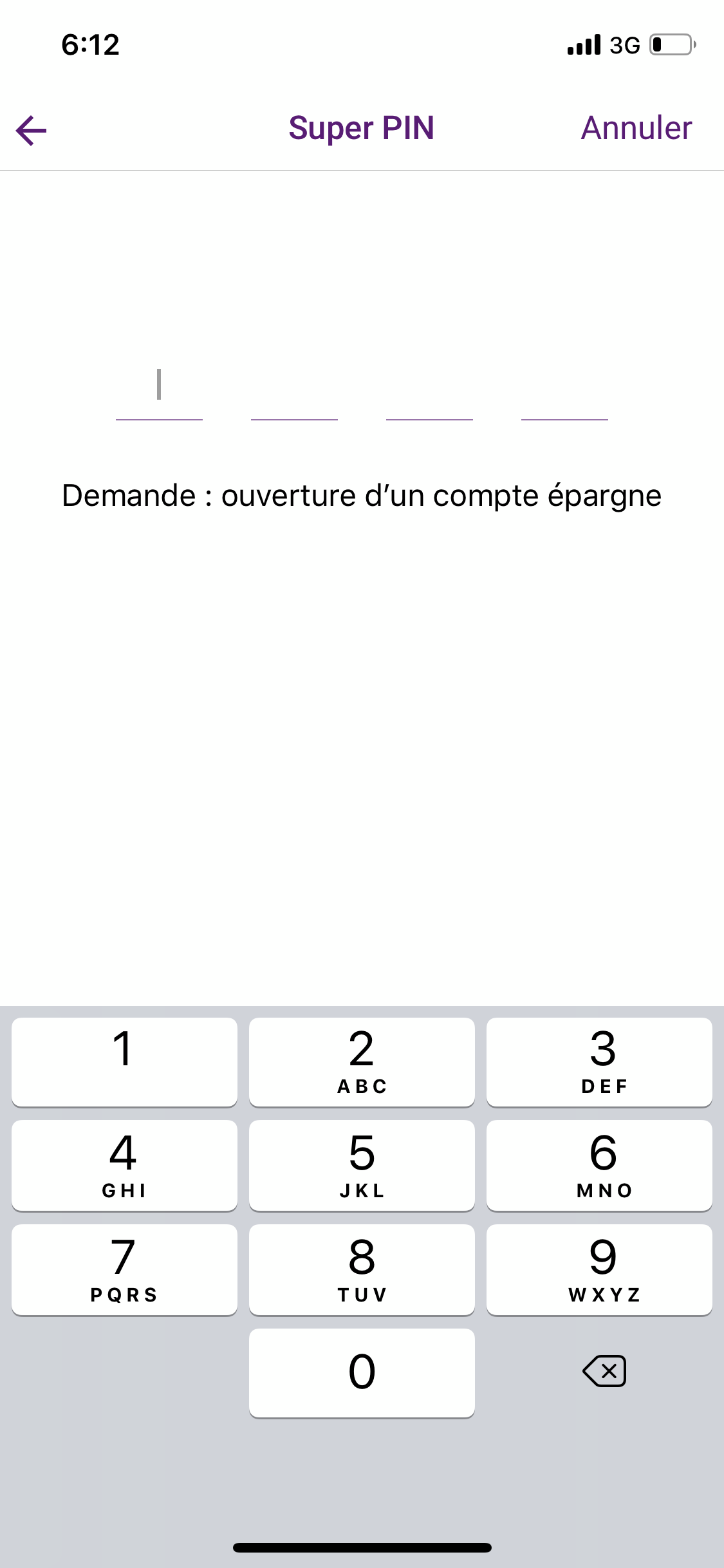Tap the number 8 key
Viewport: 724px width, 1568px height.
[x=361, y=1269]
